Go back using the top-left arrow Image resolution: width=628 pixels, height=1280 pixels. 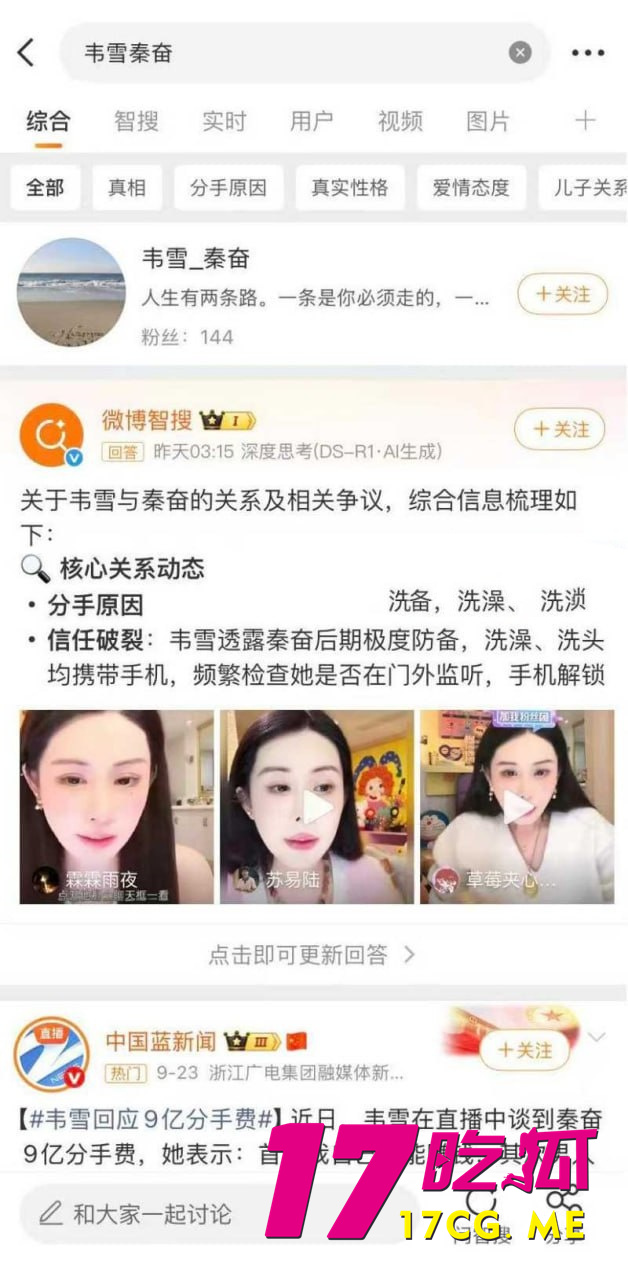27,53
